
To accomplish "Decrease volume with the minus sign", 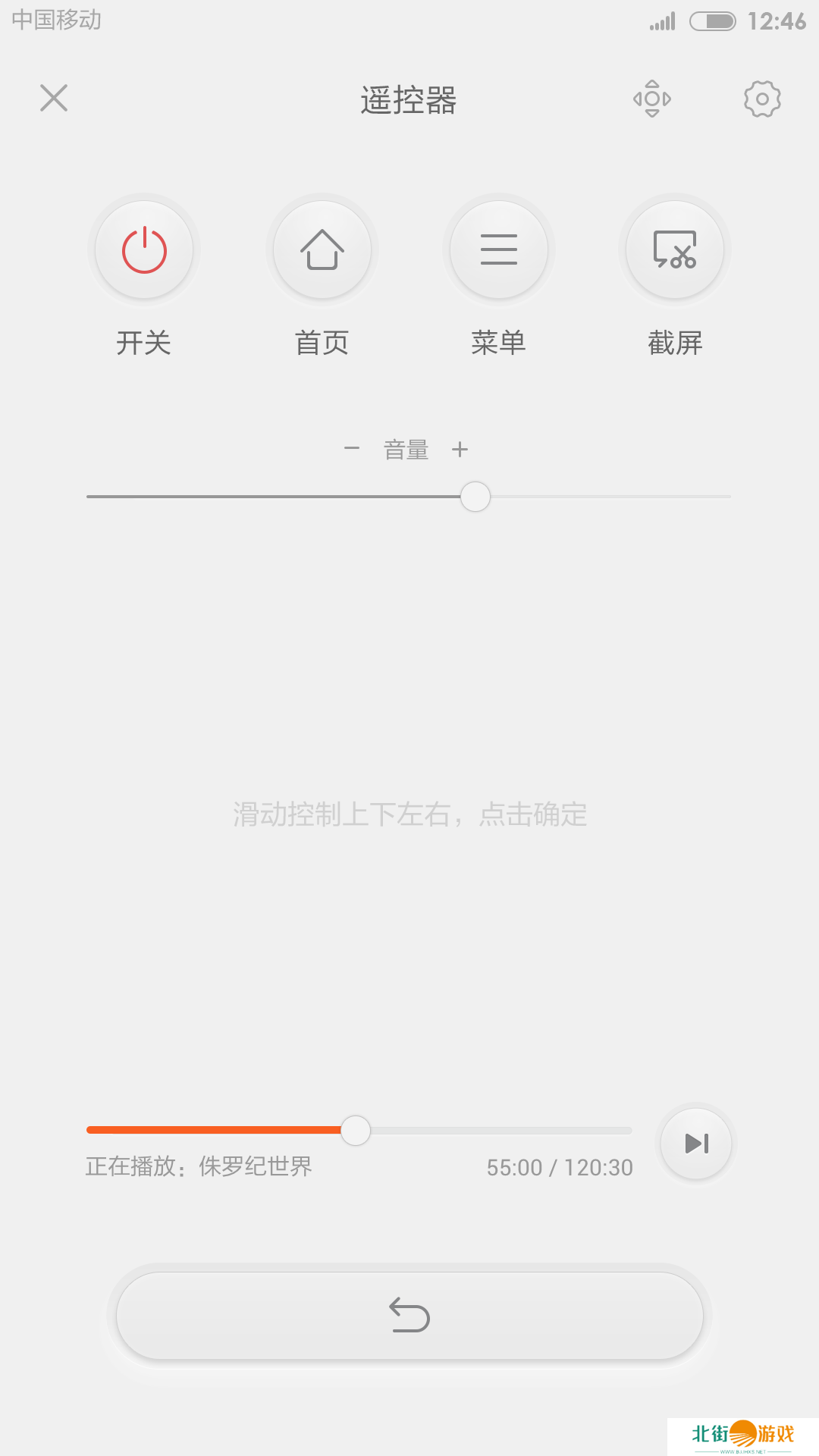I will (x=352, y=449).
